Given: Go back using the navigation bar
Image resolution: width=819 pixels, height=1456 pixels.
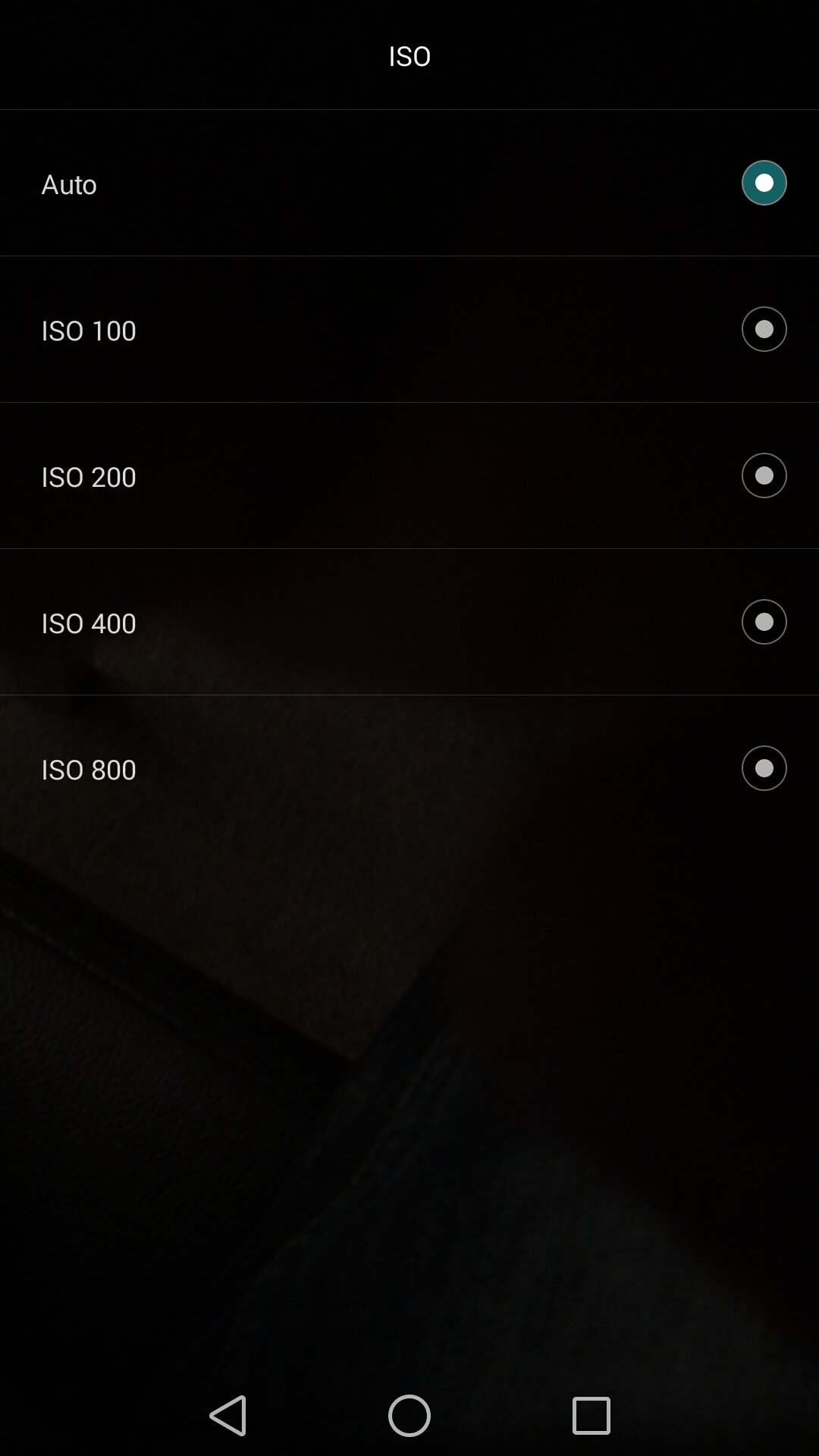Looking at the screenshot, I should [228, 1415].
